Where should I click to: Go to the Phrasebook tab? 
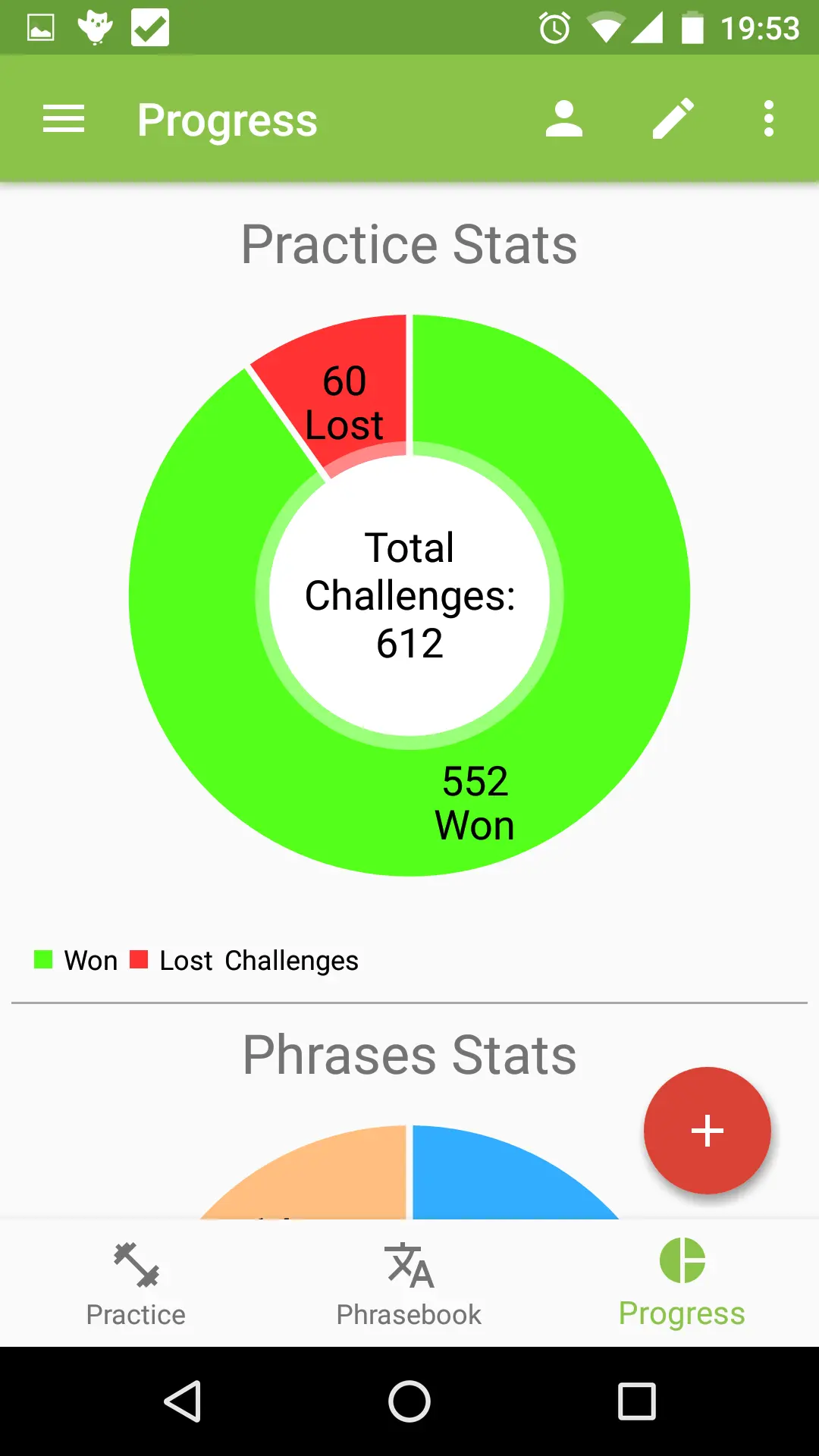(x=409, y=1283)
